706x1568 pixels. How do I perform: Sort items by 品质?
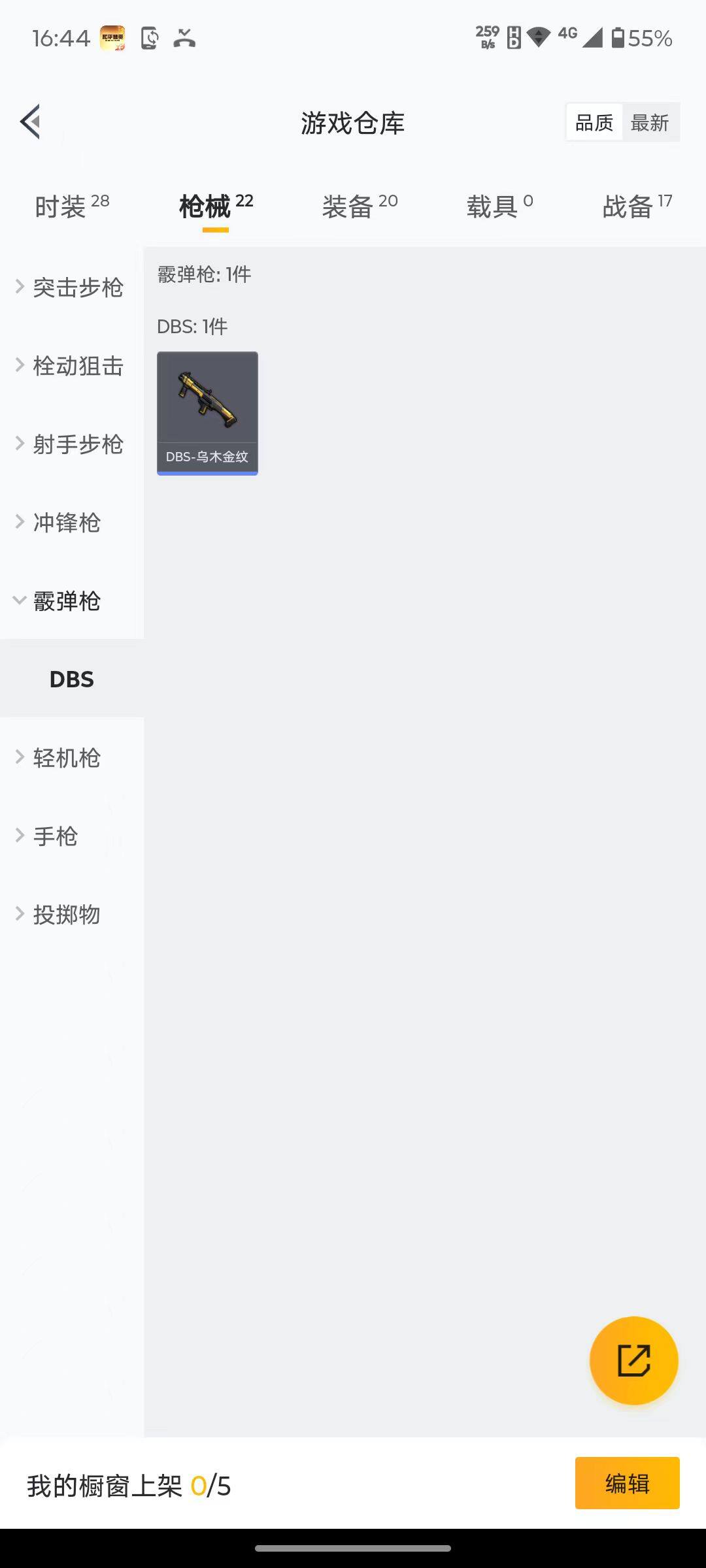pyautogui.click(x=593, y=122)
